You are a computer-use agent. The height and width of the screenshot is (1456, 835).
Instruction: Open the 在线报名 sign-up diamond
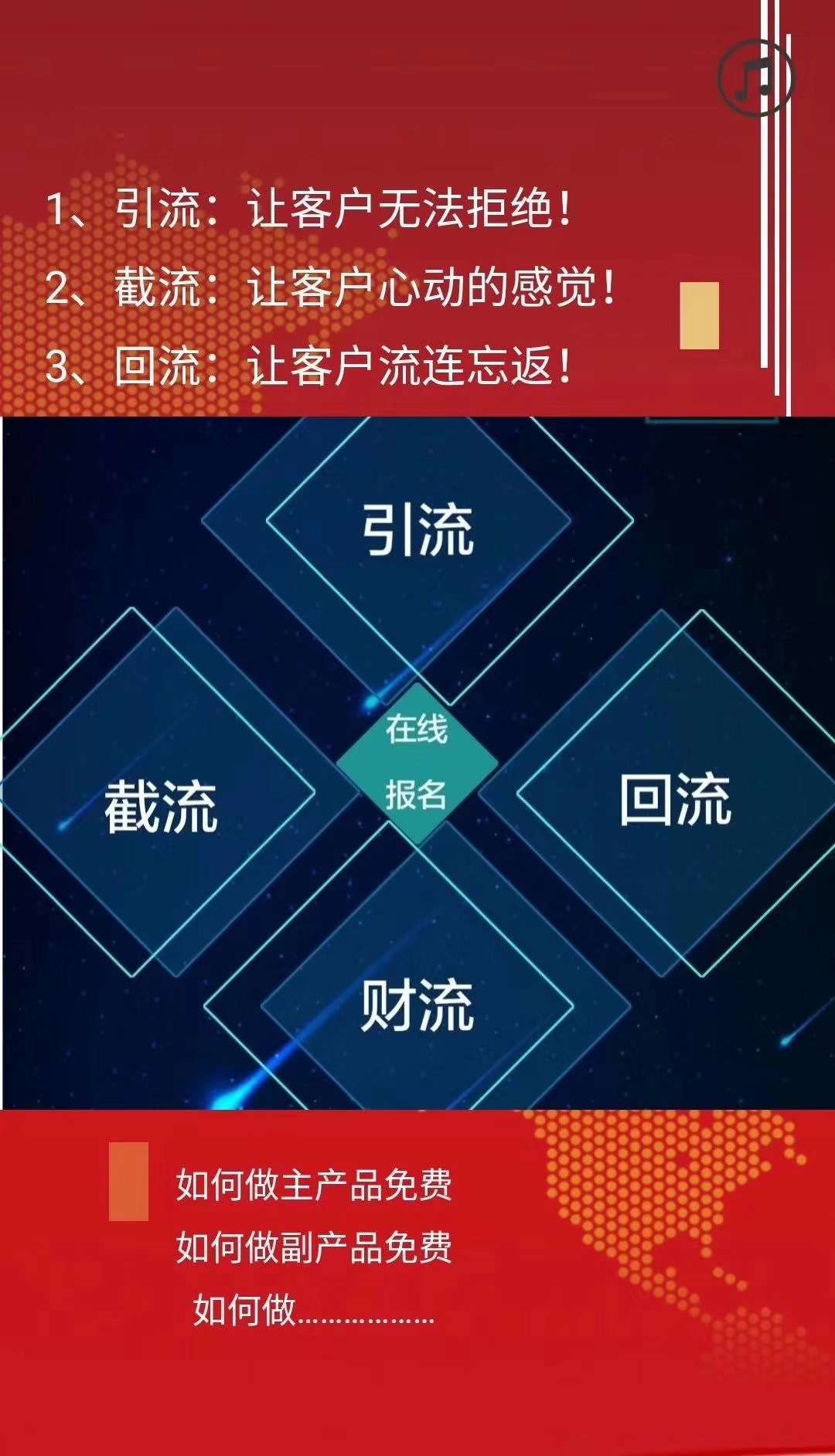[x=417, y=762]
